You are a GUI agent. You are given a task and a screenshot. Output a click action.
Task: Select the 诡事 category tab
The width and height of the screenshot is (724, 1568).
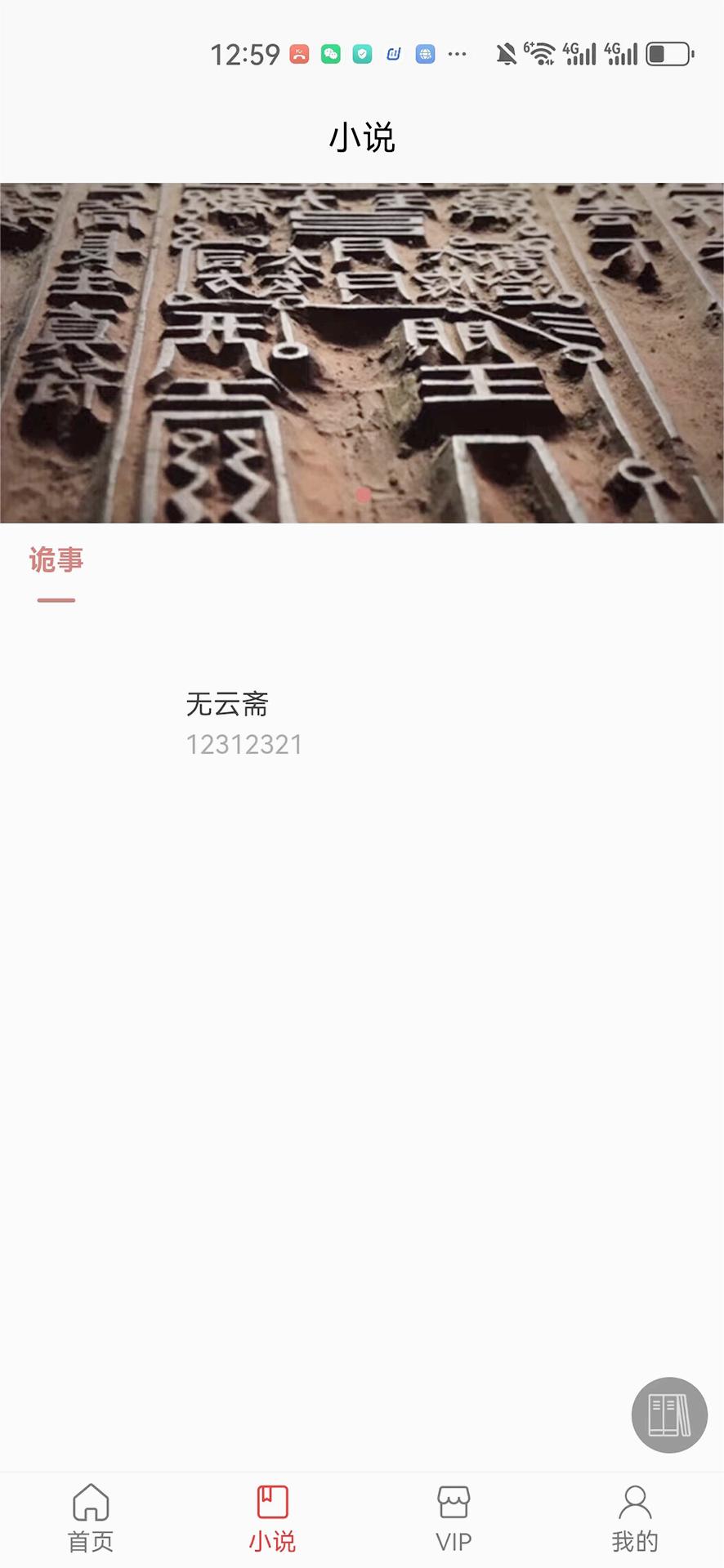[56, 561]
